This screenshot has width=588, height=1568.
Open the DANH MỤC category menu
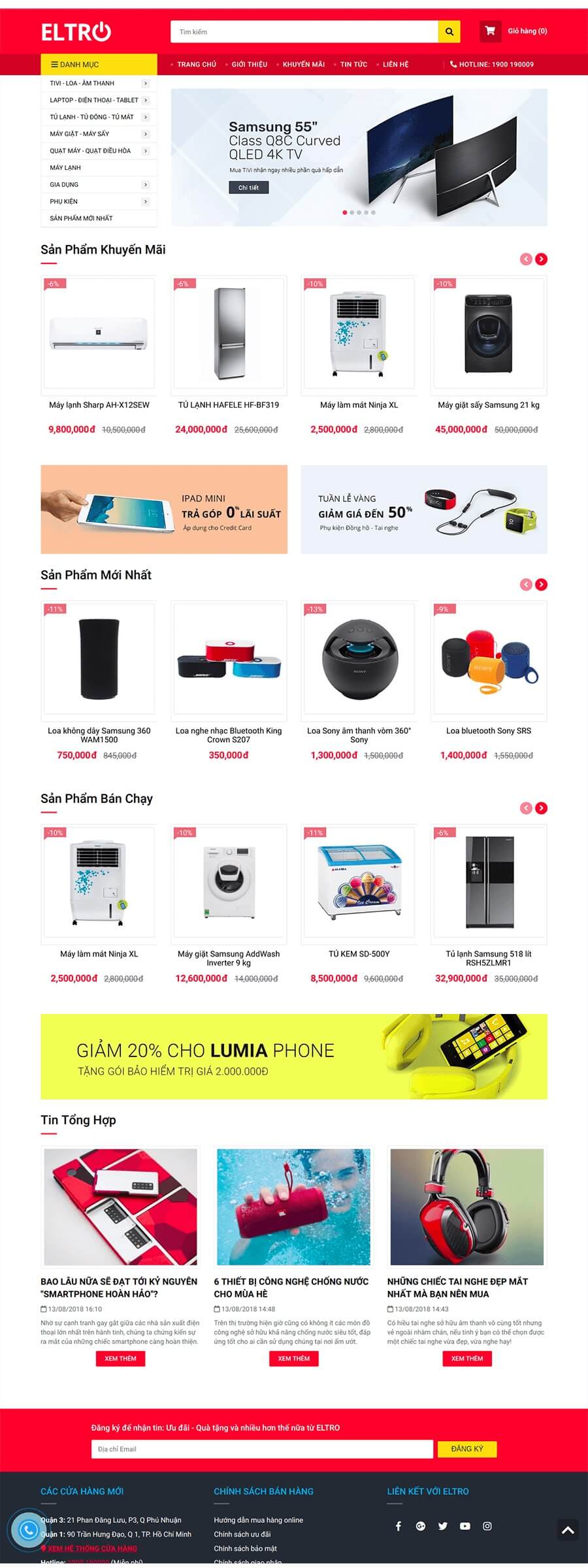99,65
